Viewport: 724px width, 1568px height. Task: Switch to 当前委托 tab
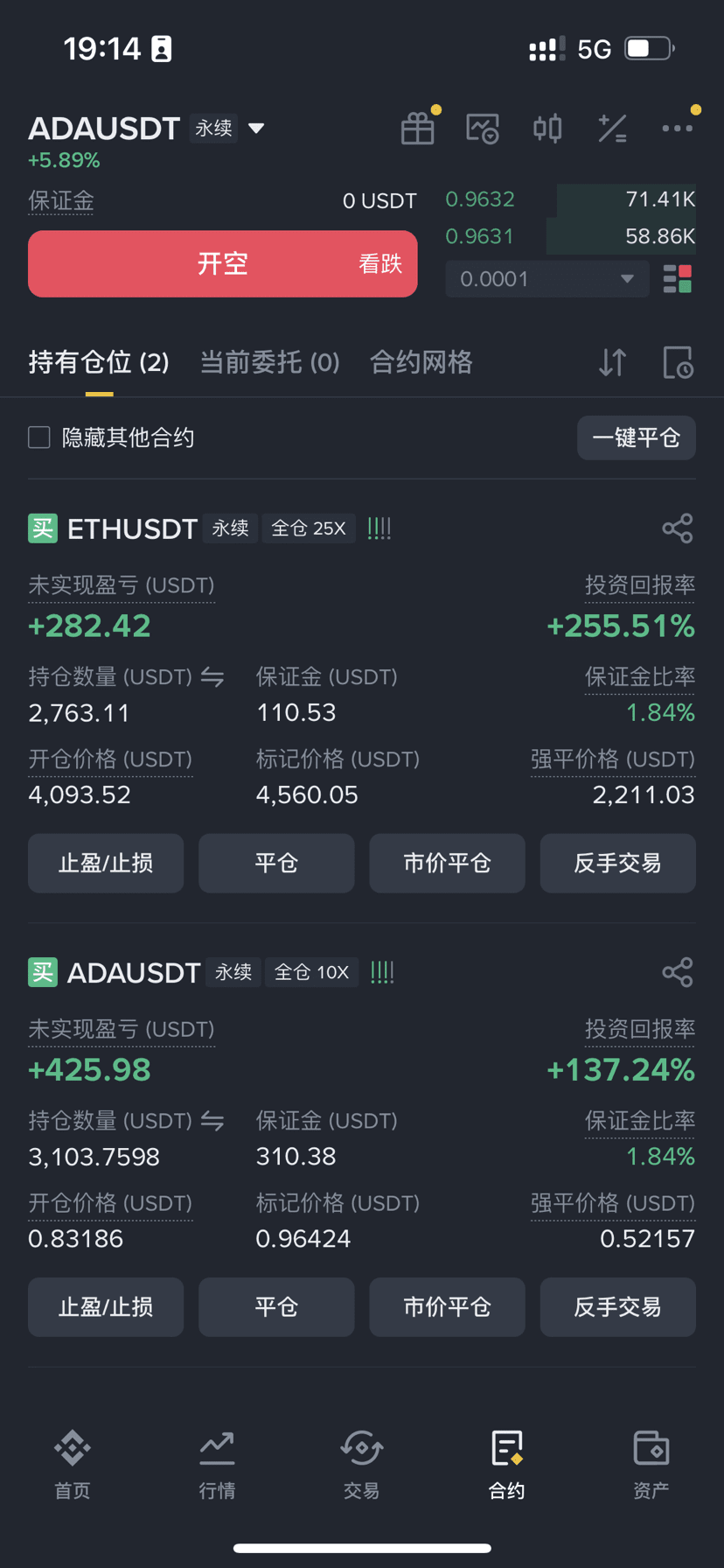269,362
